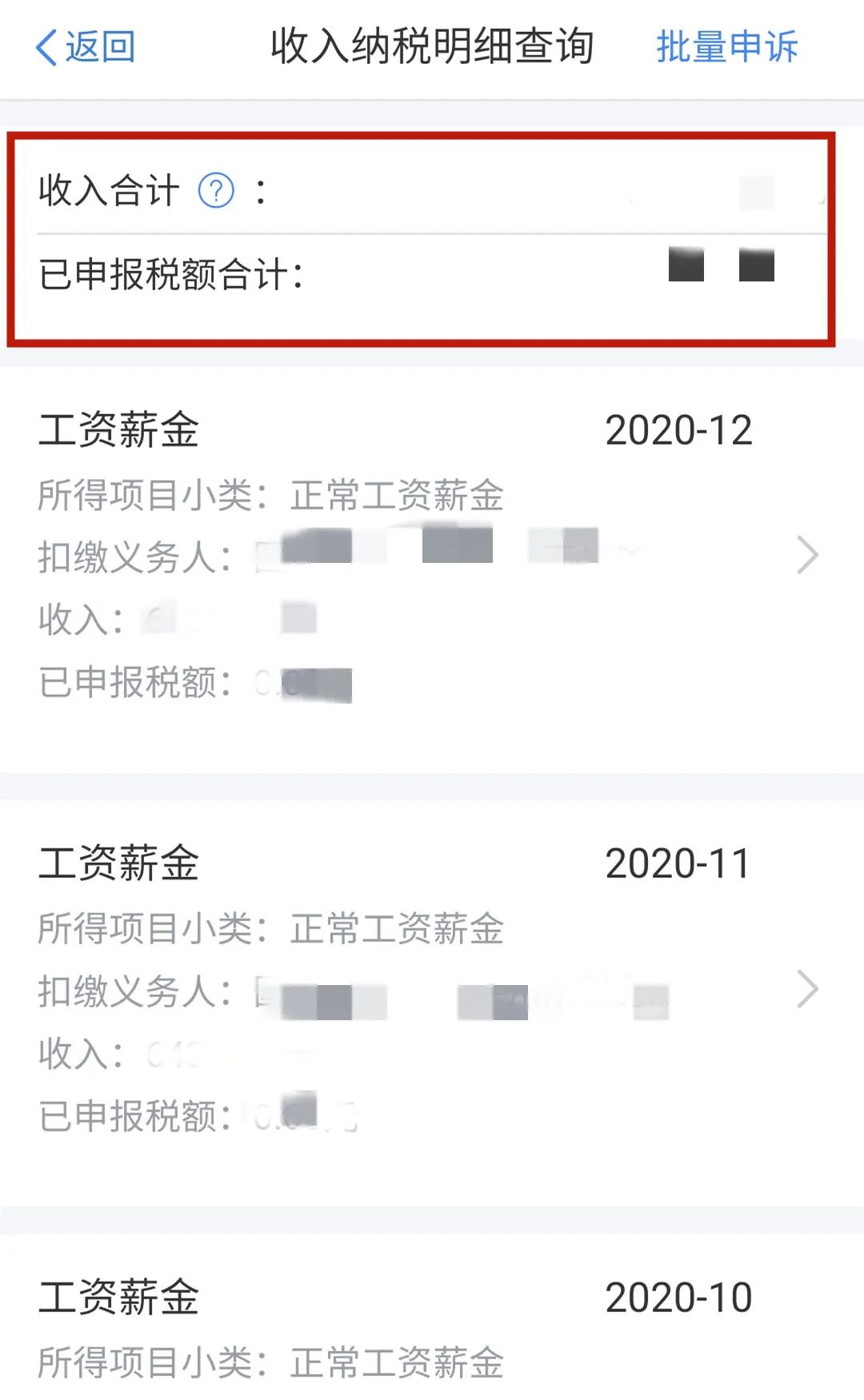864x1400 pixels.
Task: Tap the help icon beside 收入合计
Action: click(x=216, y=191)
